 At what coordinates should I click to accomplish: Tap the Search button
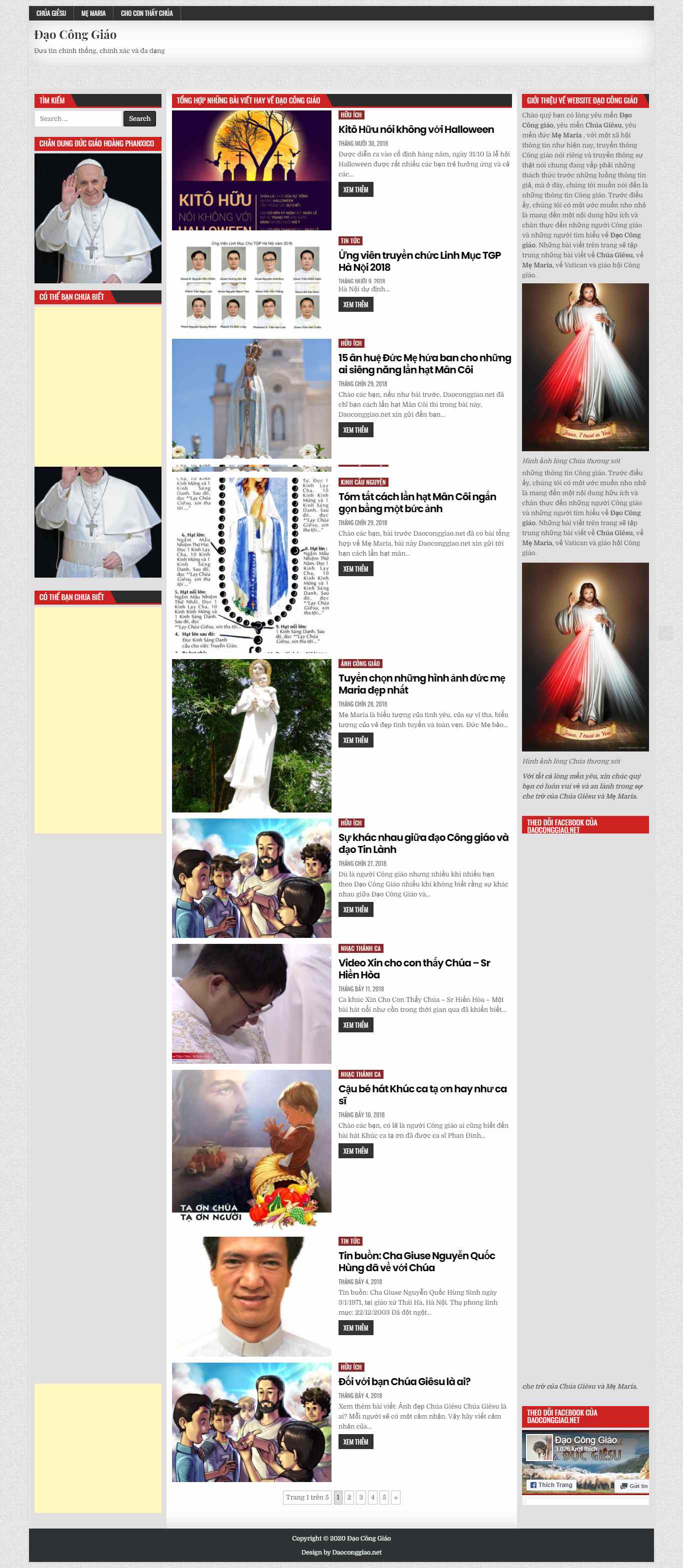(139, 119)
